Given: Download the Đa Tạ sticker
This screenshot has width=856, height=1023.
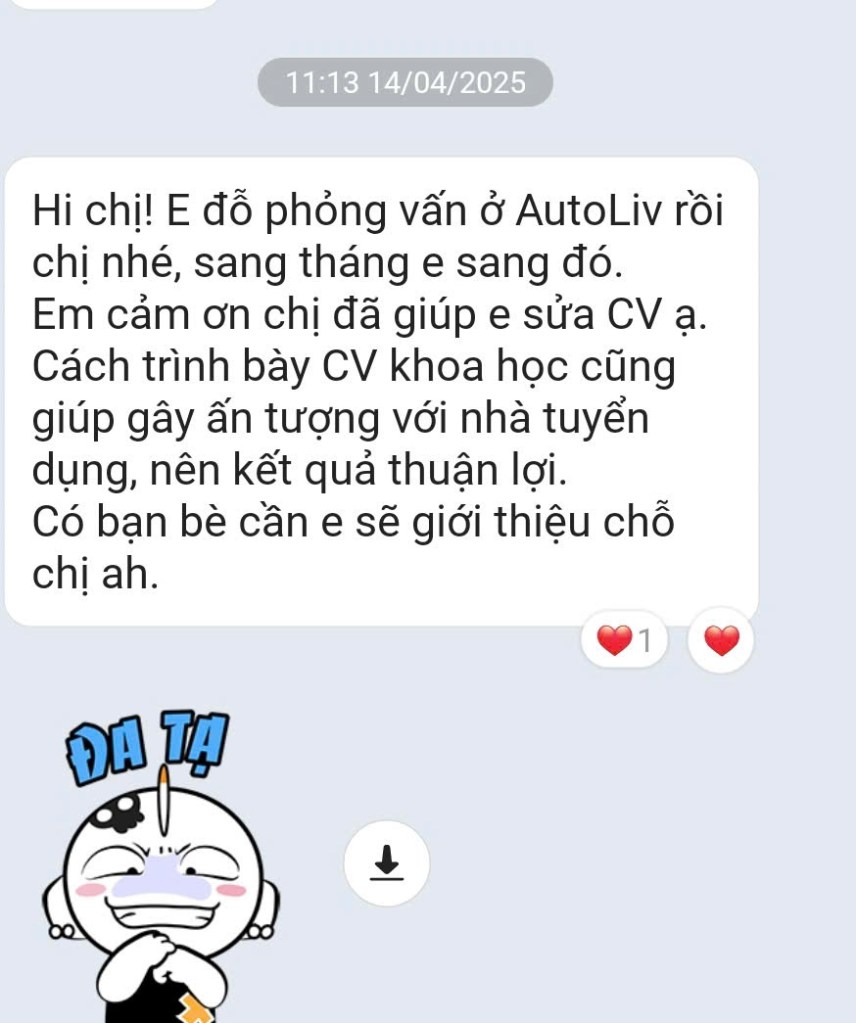Looking at the screenshot, I should pos(387,862).
